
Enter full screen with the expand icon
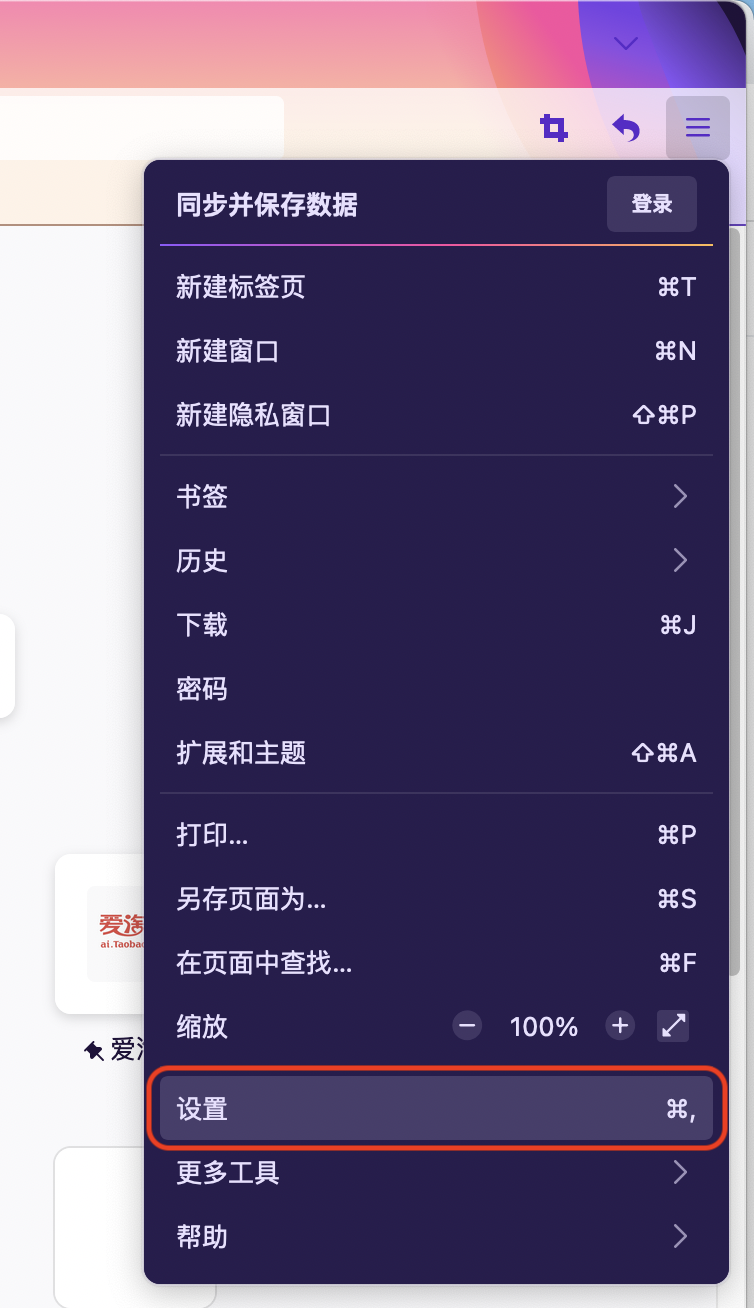click(673, 1026)
